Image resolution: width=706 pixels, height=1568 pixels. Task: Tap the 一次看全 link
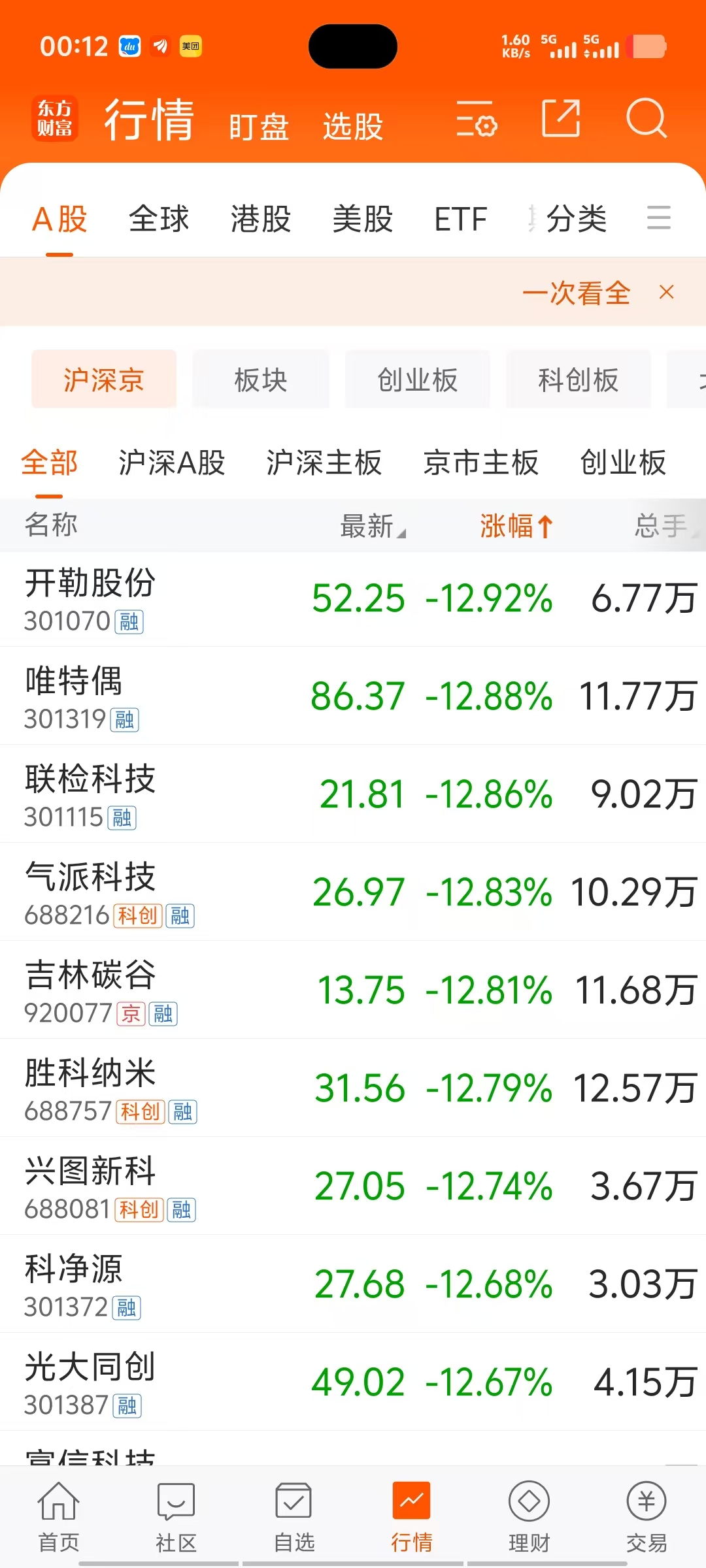click(x=576, y=293)
